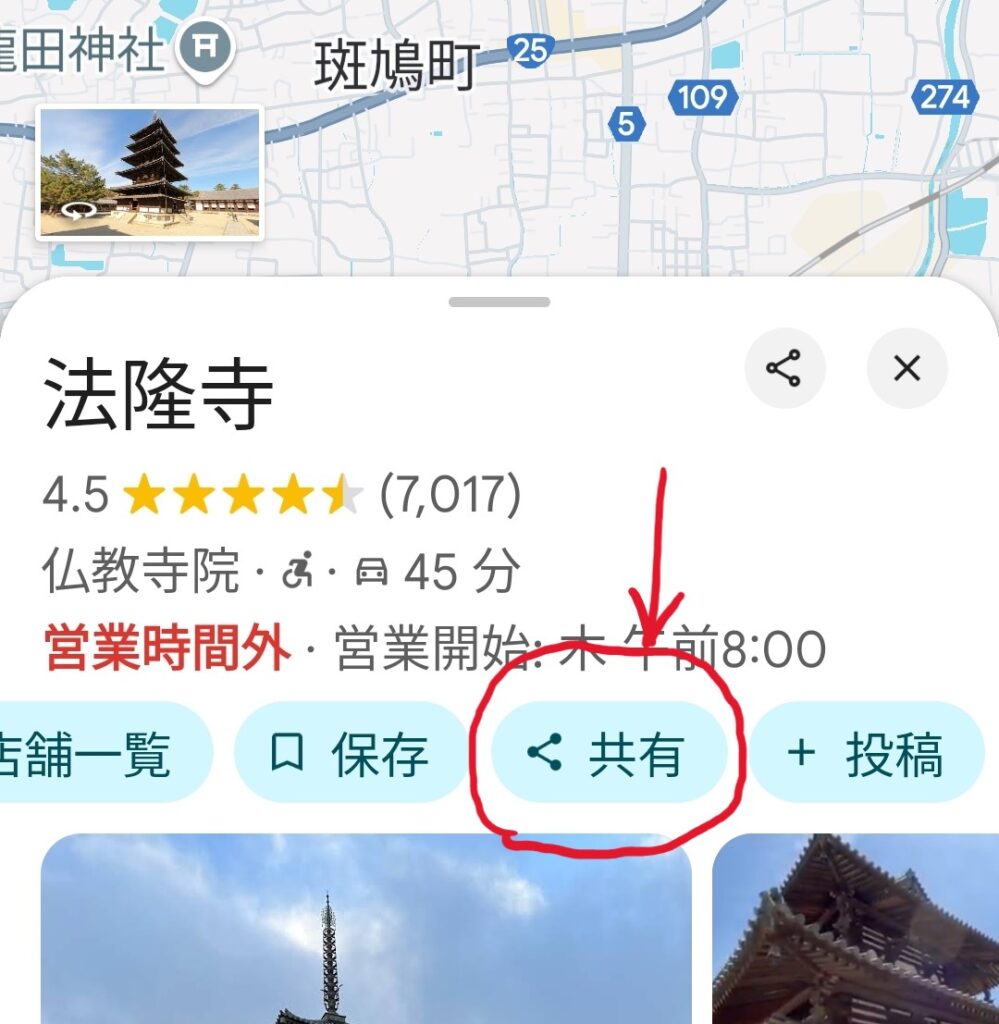The width and height of the screenshot is (999, 1024).
Task: Close the 法隆寺 place panel
Action: coord(906,369)
